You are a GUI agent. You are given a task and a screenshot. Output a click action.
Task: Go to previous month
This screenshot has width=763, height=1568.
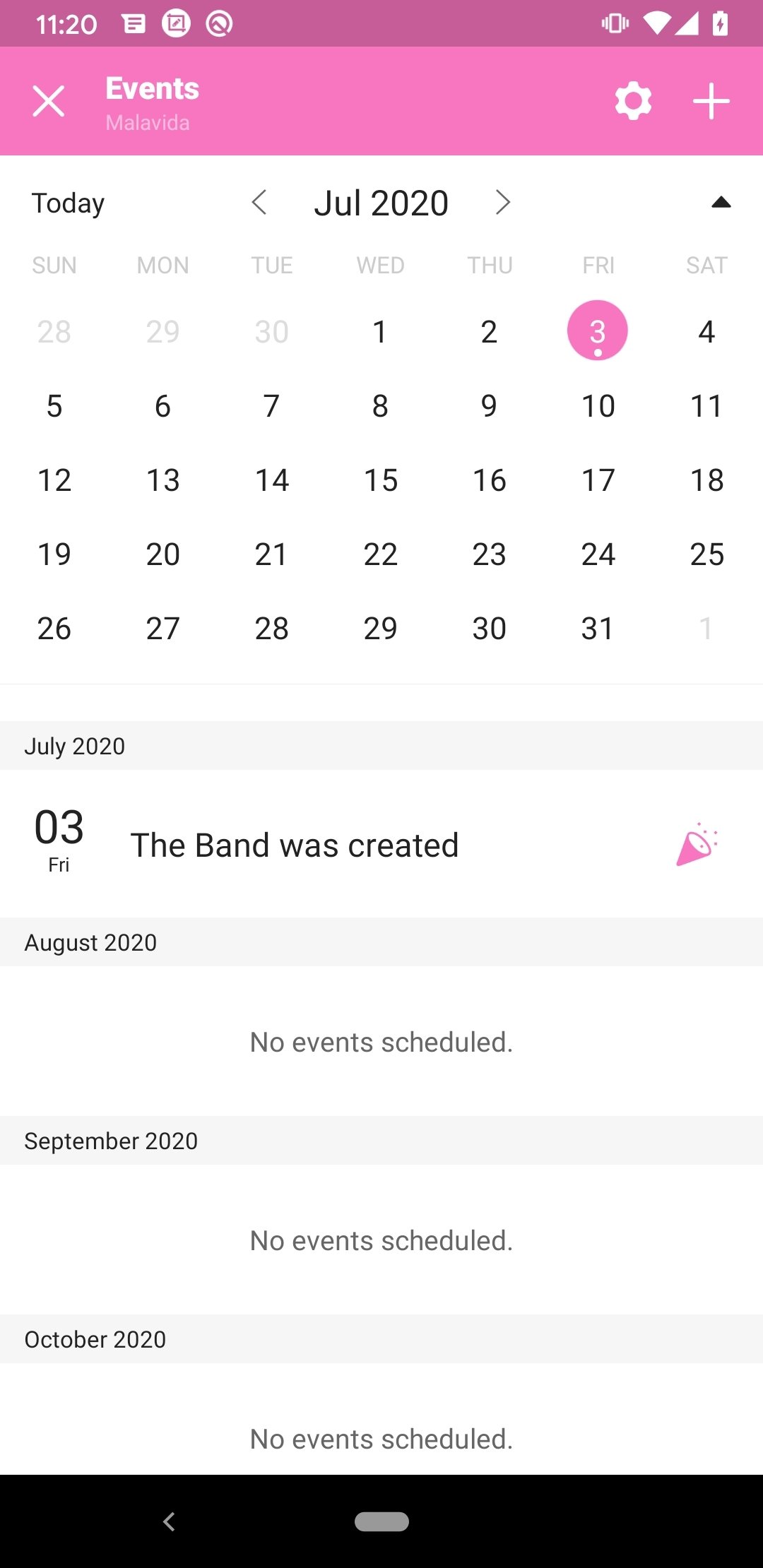click(x=259, y=203)
